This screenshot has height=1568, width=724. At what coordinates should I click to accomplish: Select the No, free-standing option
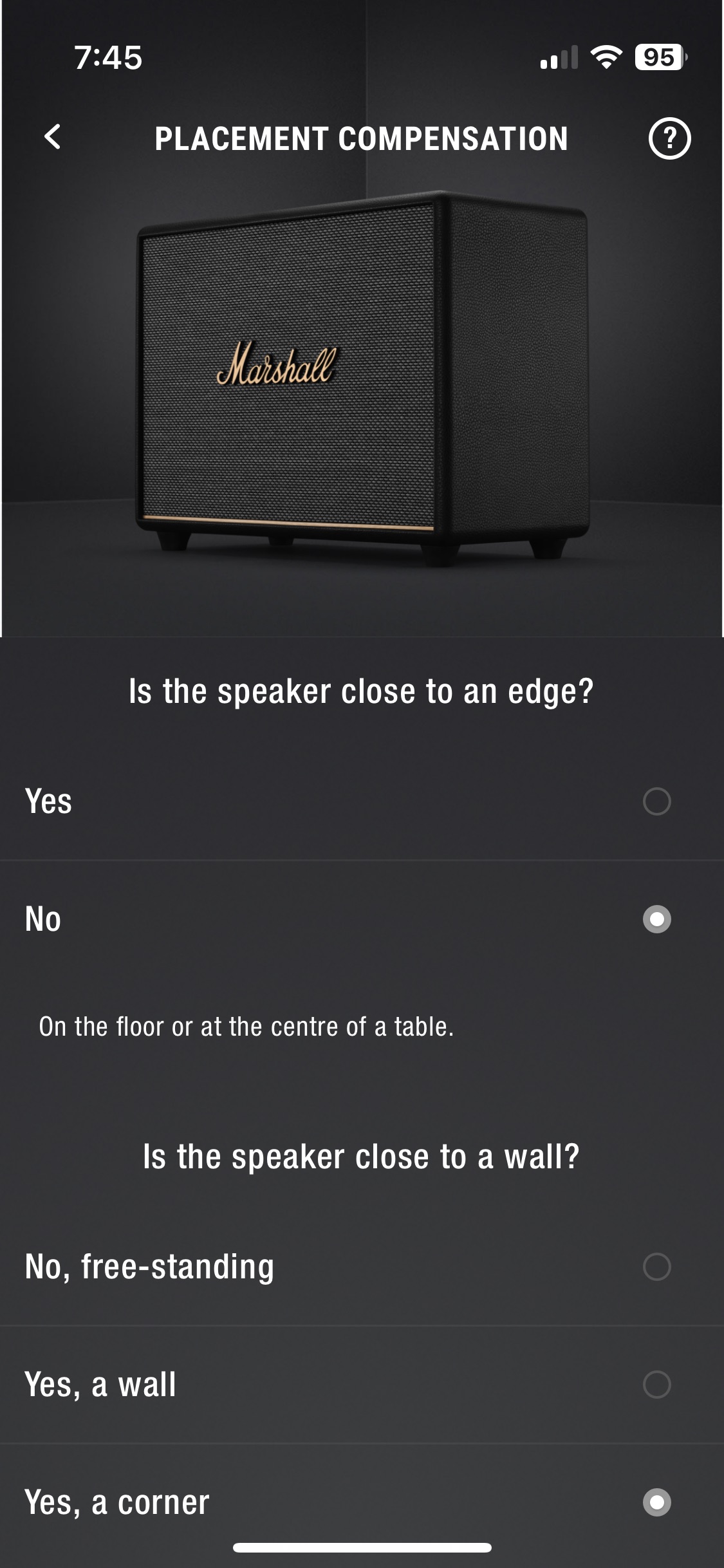(362, 1267)
